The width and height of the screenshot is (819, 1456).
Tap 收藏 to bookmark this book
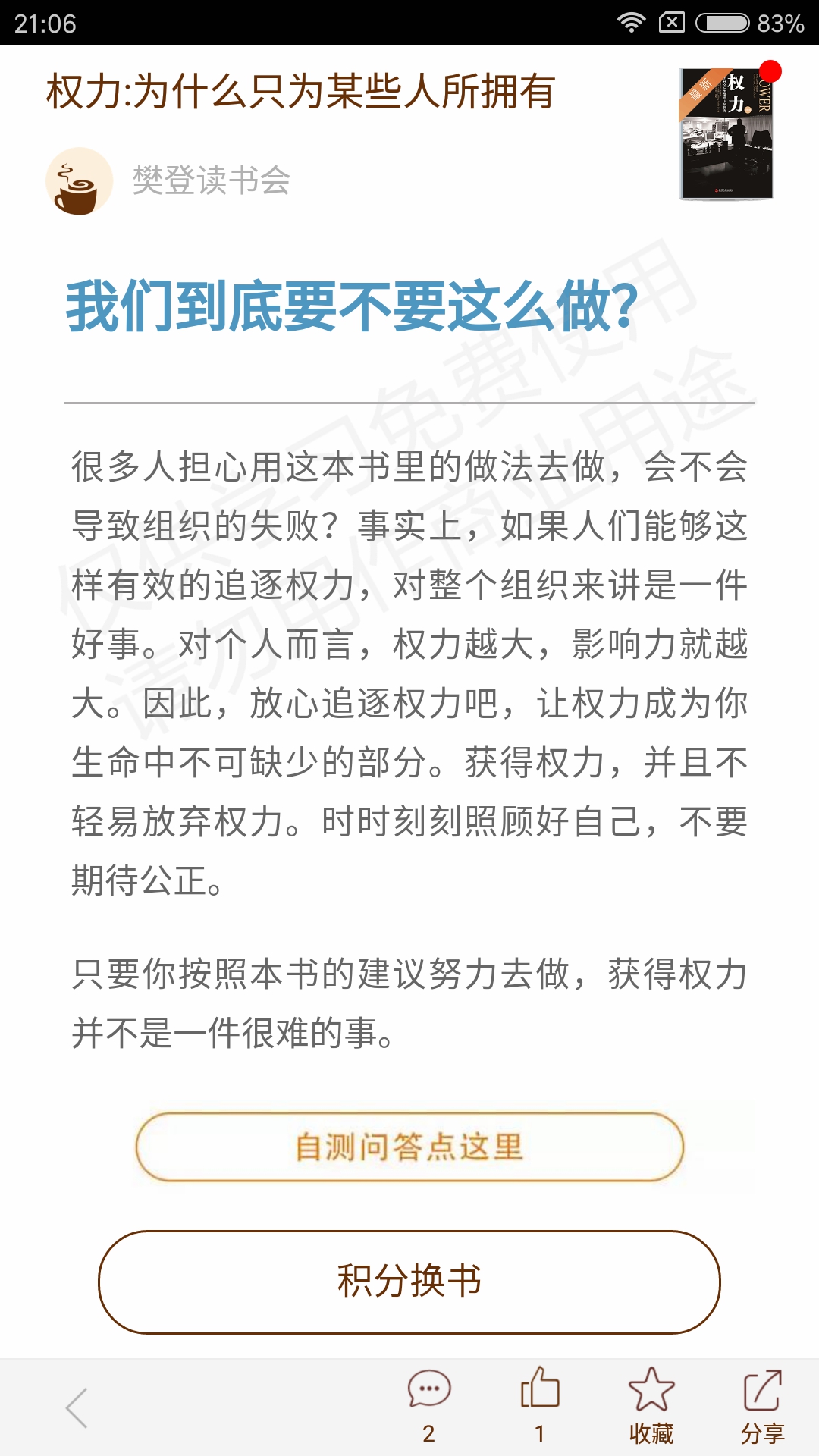[651, 1405]
